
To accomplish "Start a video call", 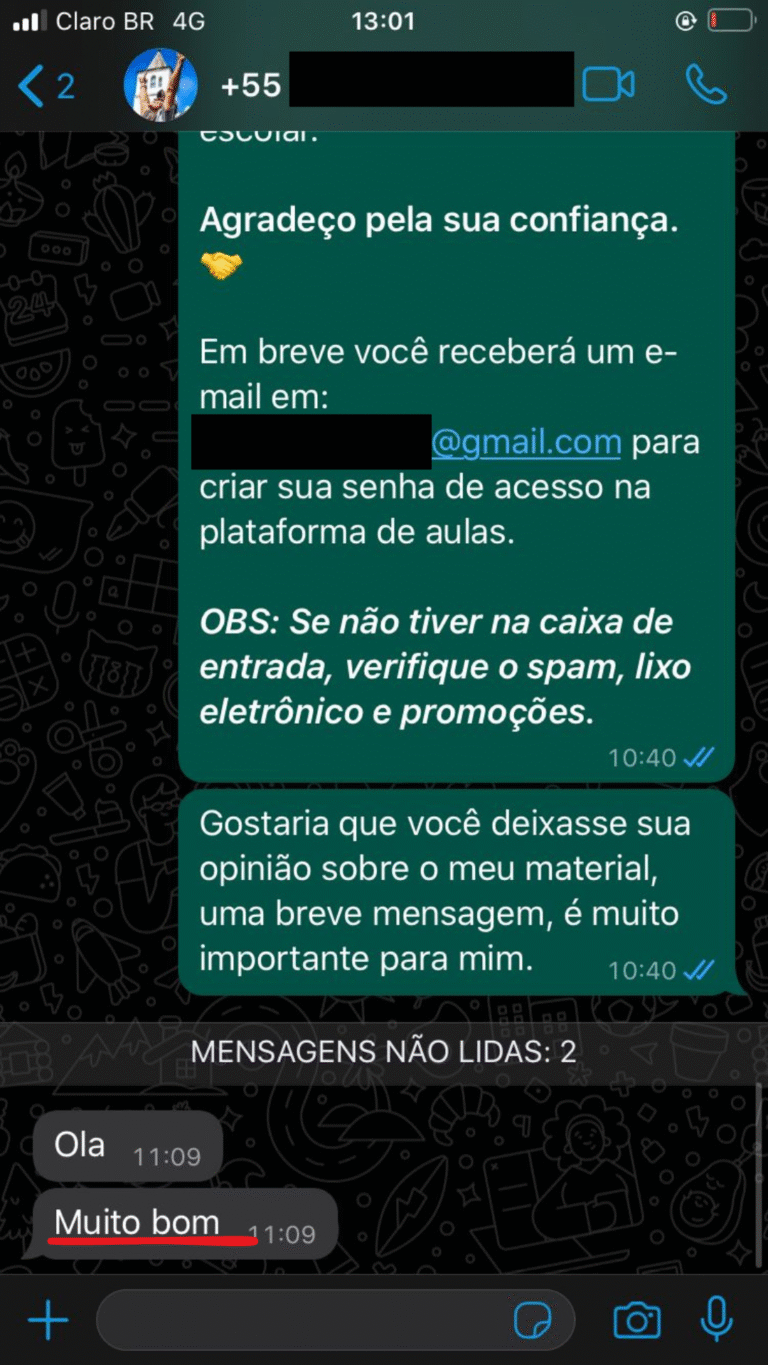I will 608,86.
